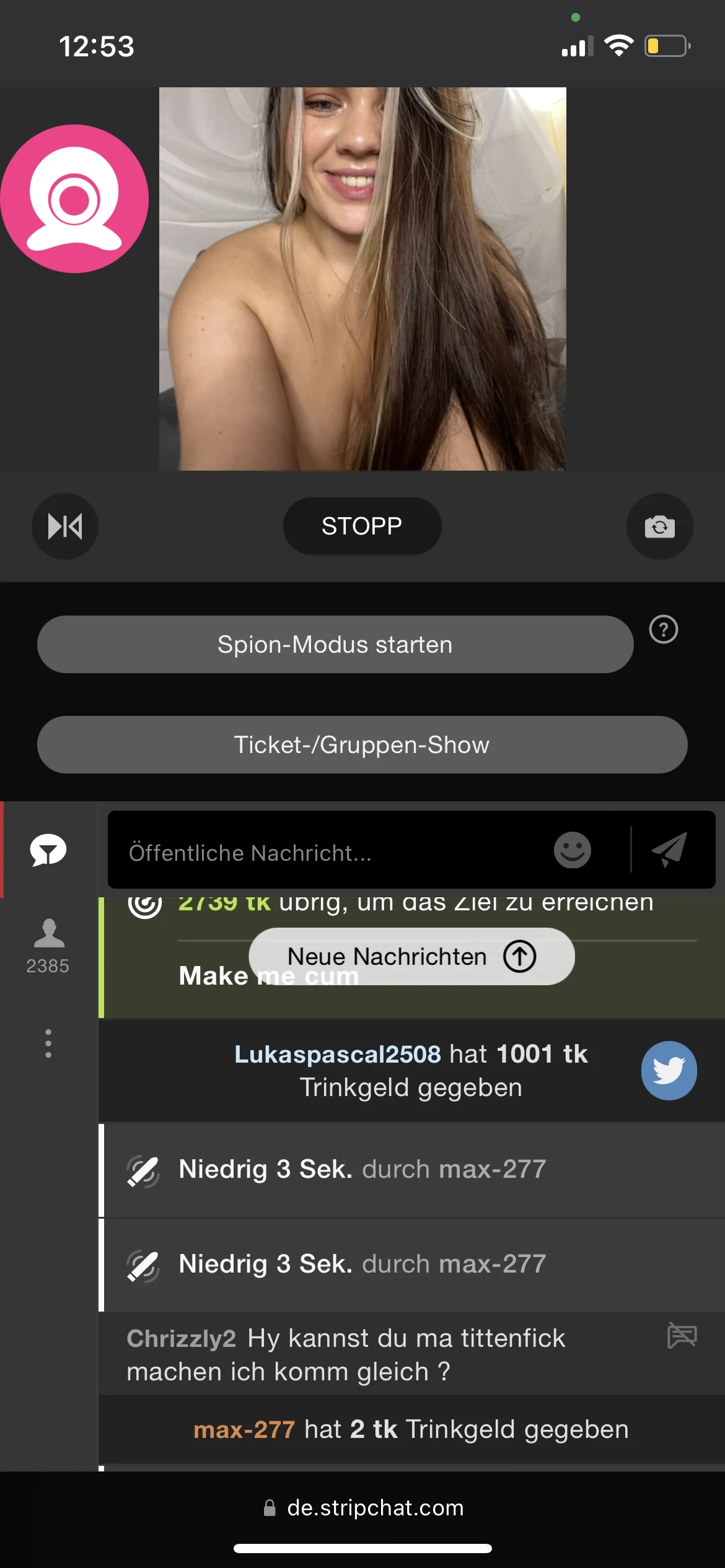Open help for Spion-Modus
This screenshot has width=725, height=1568.
[x=663, y=630]
